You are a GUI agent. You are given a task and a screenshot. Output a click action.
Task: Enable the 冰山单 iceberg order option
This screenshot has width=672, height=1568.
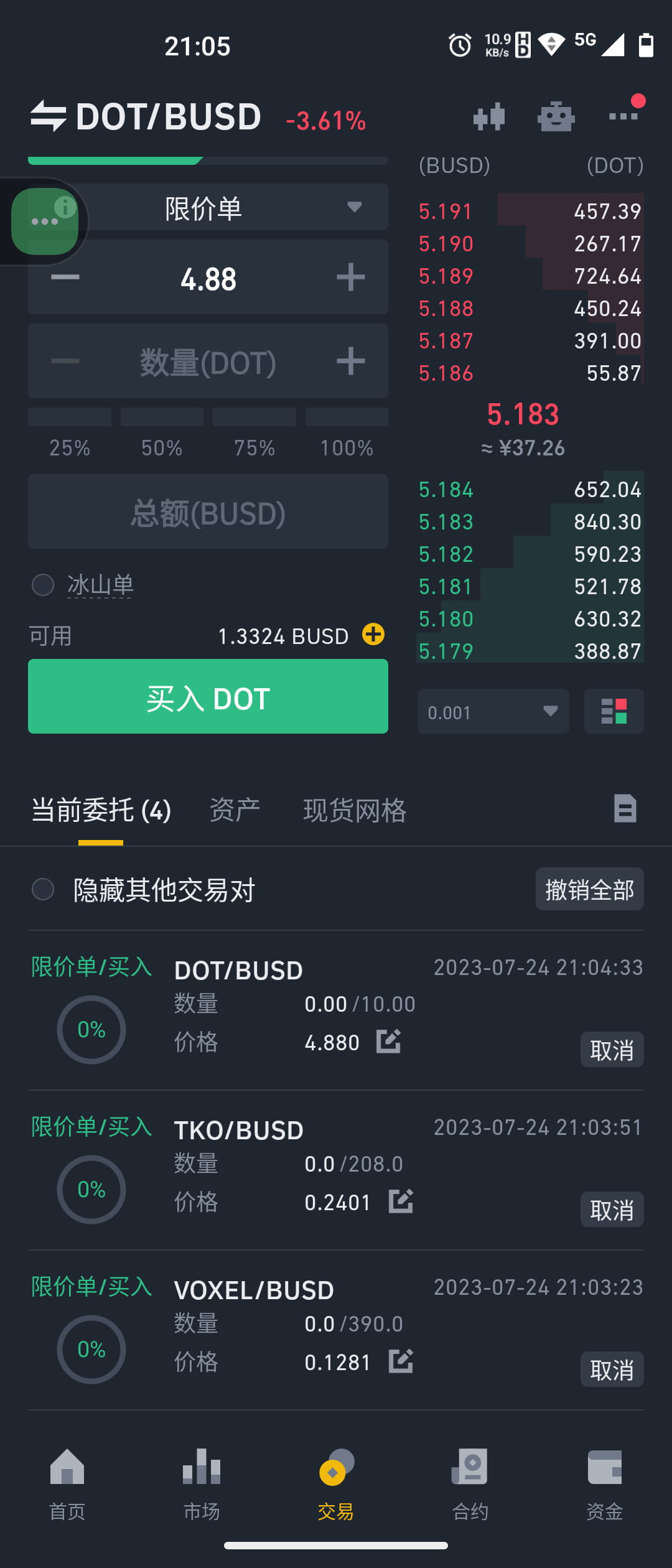tap(43, 585)
